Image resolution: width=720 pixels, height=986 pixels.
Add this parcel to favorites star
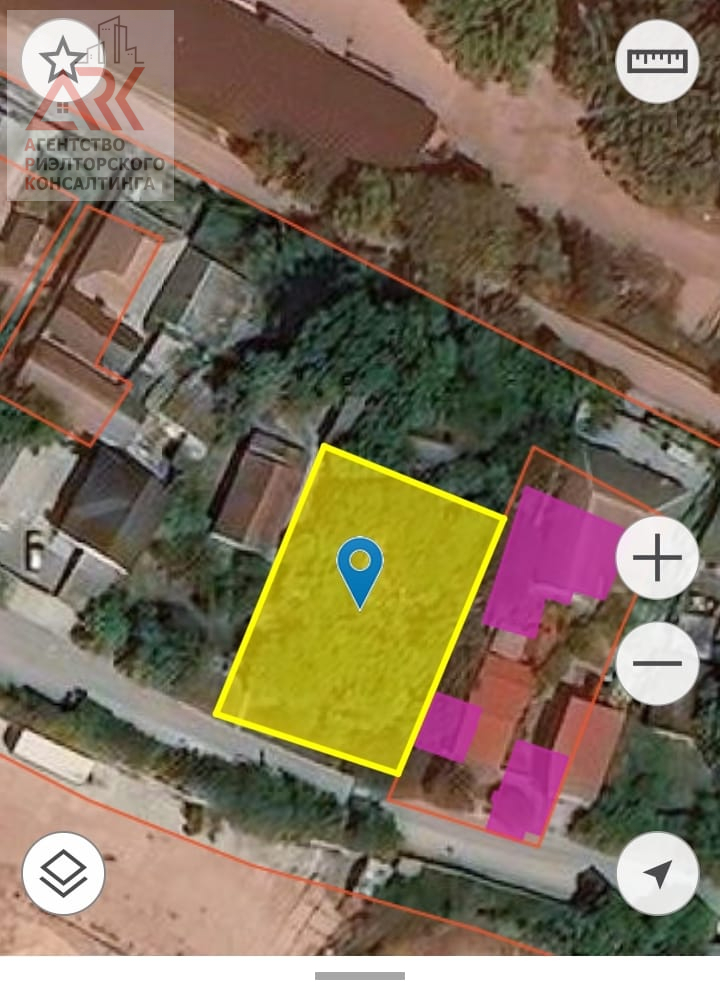pos(62,61)
